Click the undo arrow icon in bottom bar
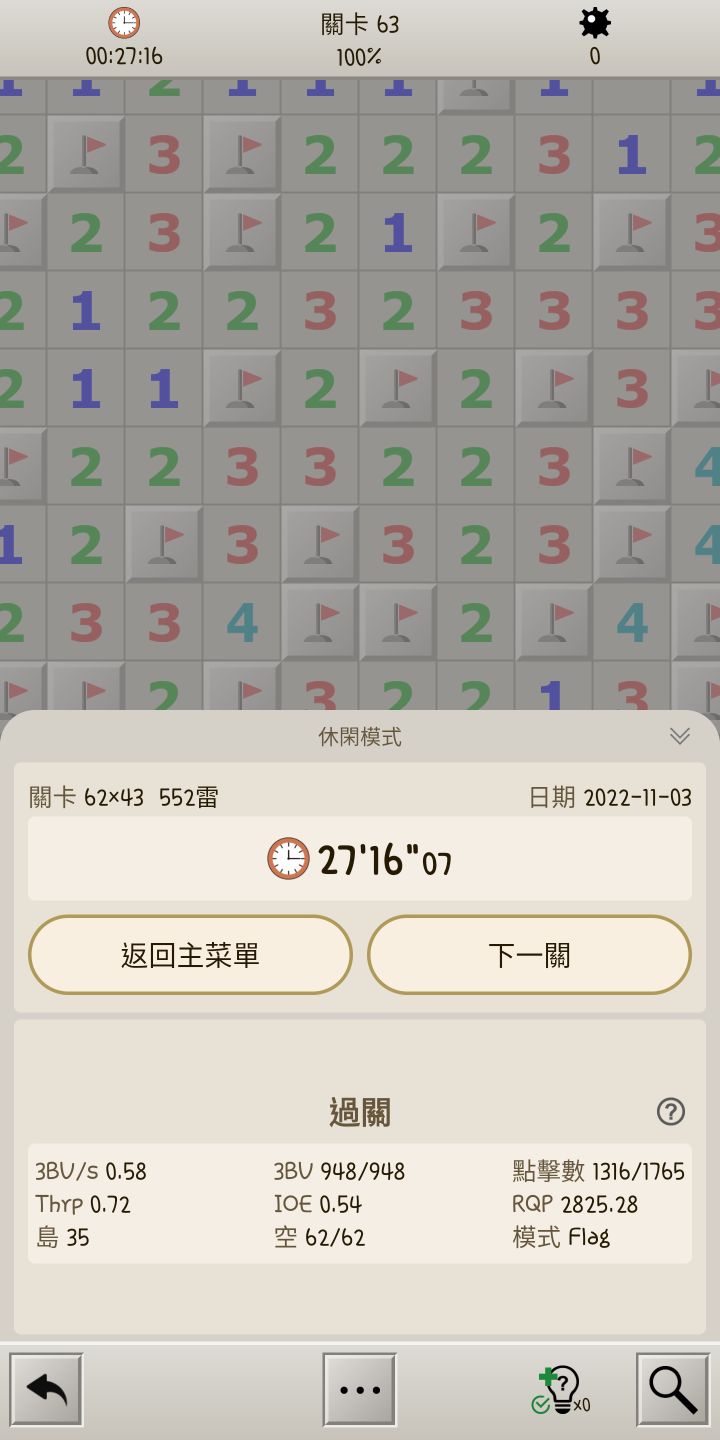This screenshot has width=720, height=1440. [47, 1388]
